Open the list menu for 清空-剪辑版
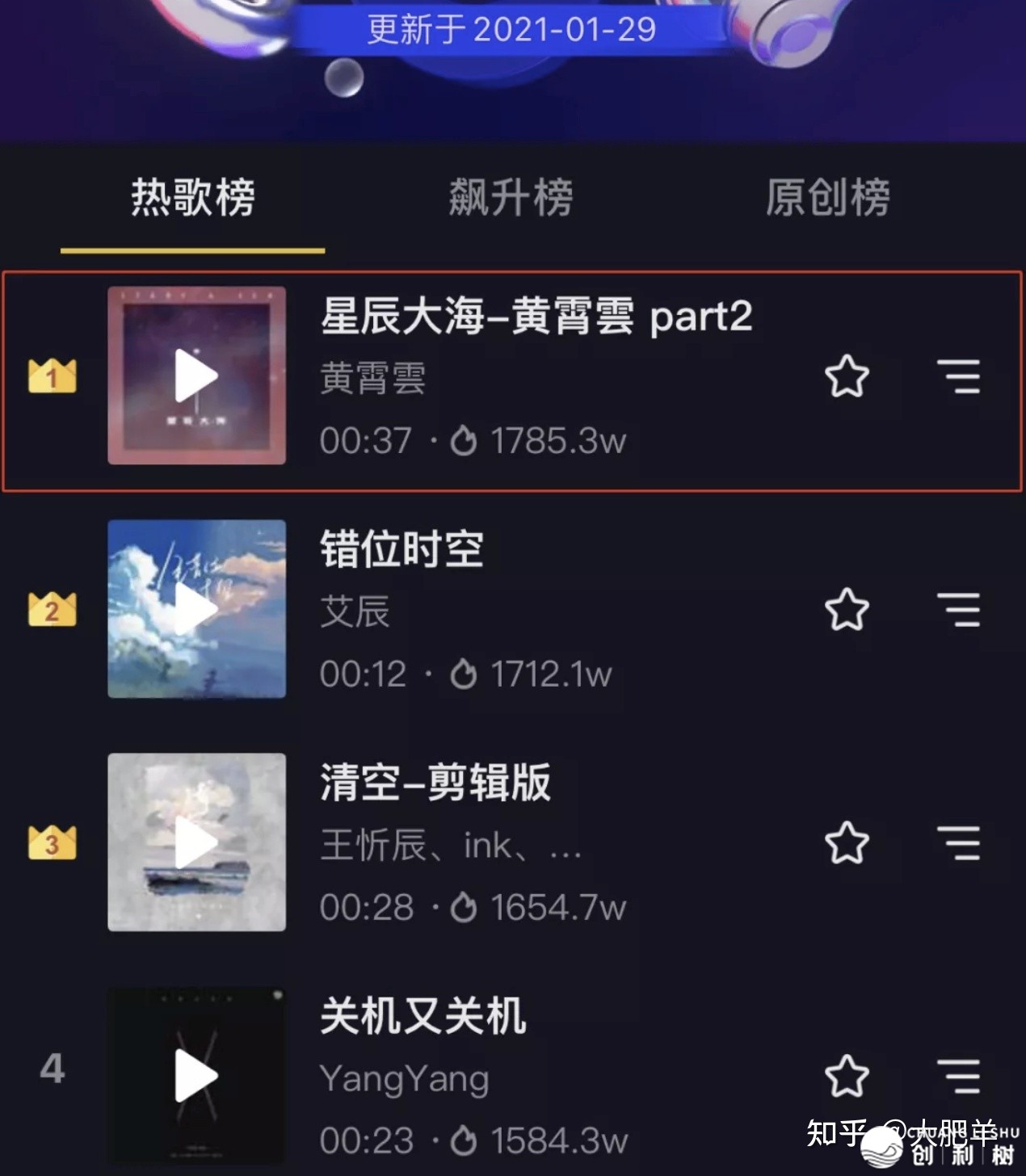This screenshot has height=1176, width=1026. coord(958,842)
